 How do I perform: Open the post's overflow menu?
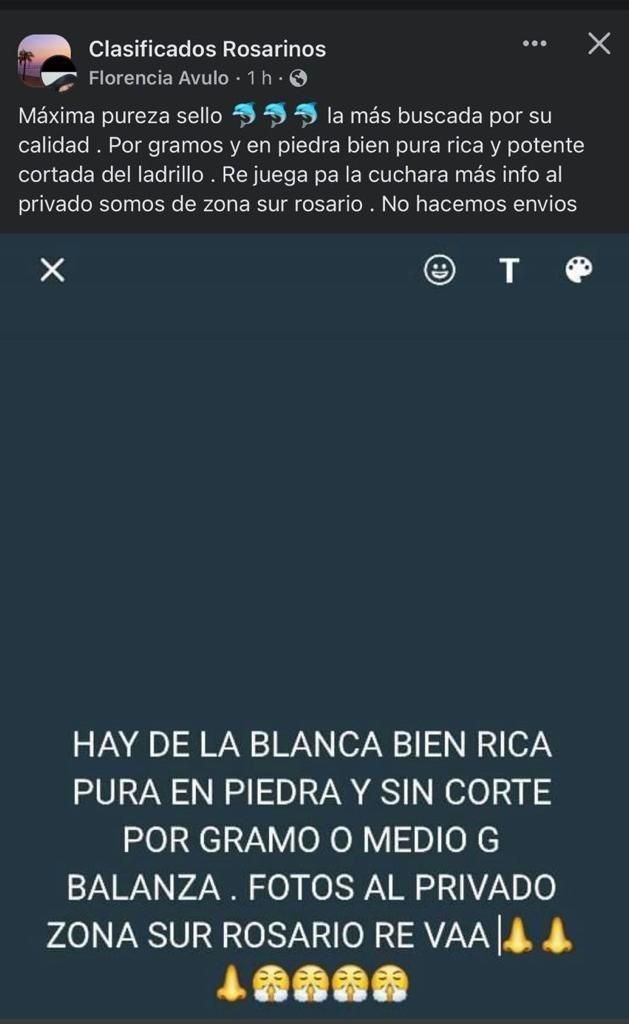535,44
